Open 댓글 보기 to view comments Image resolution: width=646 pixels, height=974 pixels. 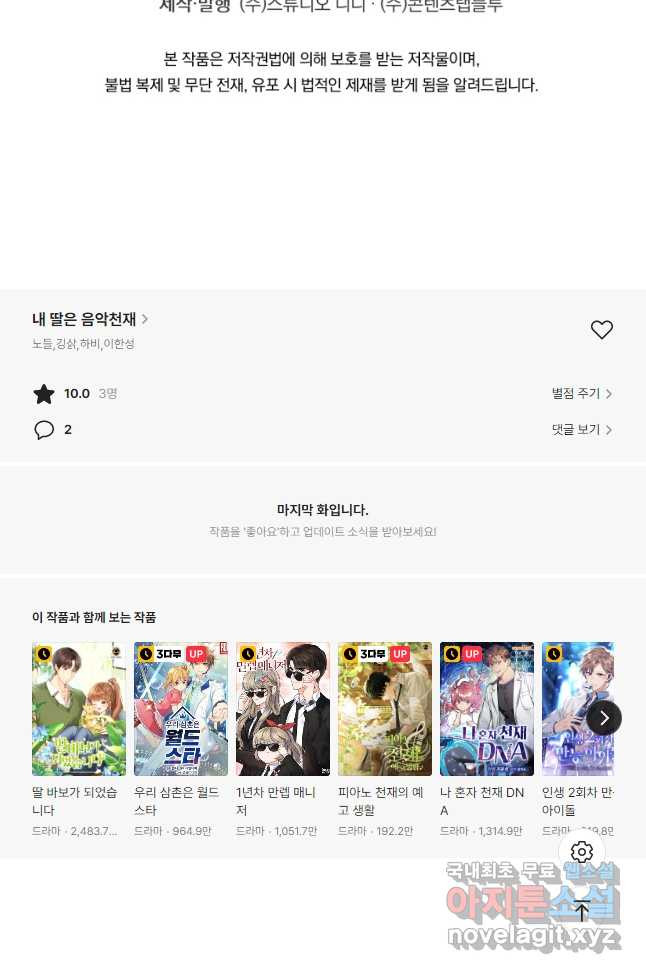click(x=582, y=430)
